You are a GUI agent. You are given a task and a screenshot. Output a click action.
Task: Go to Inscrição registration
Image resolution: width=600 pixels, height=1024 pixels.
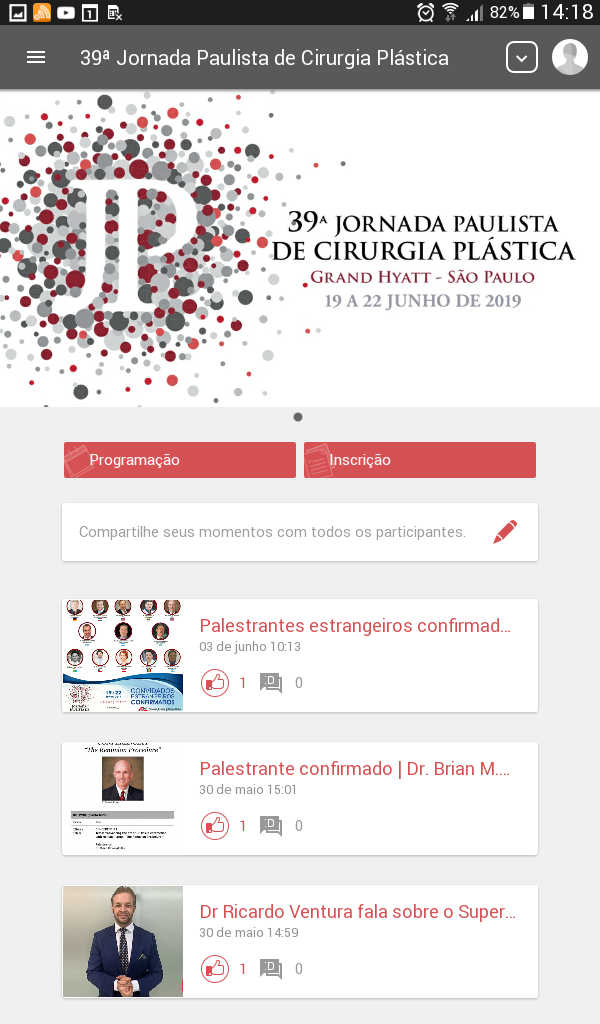tap(420, 460)
